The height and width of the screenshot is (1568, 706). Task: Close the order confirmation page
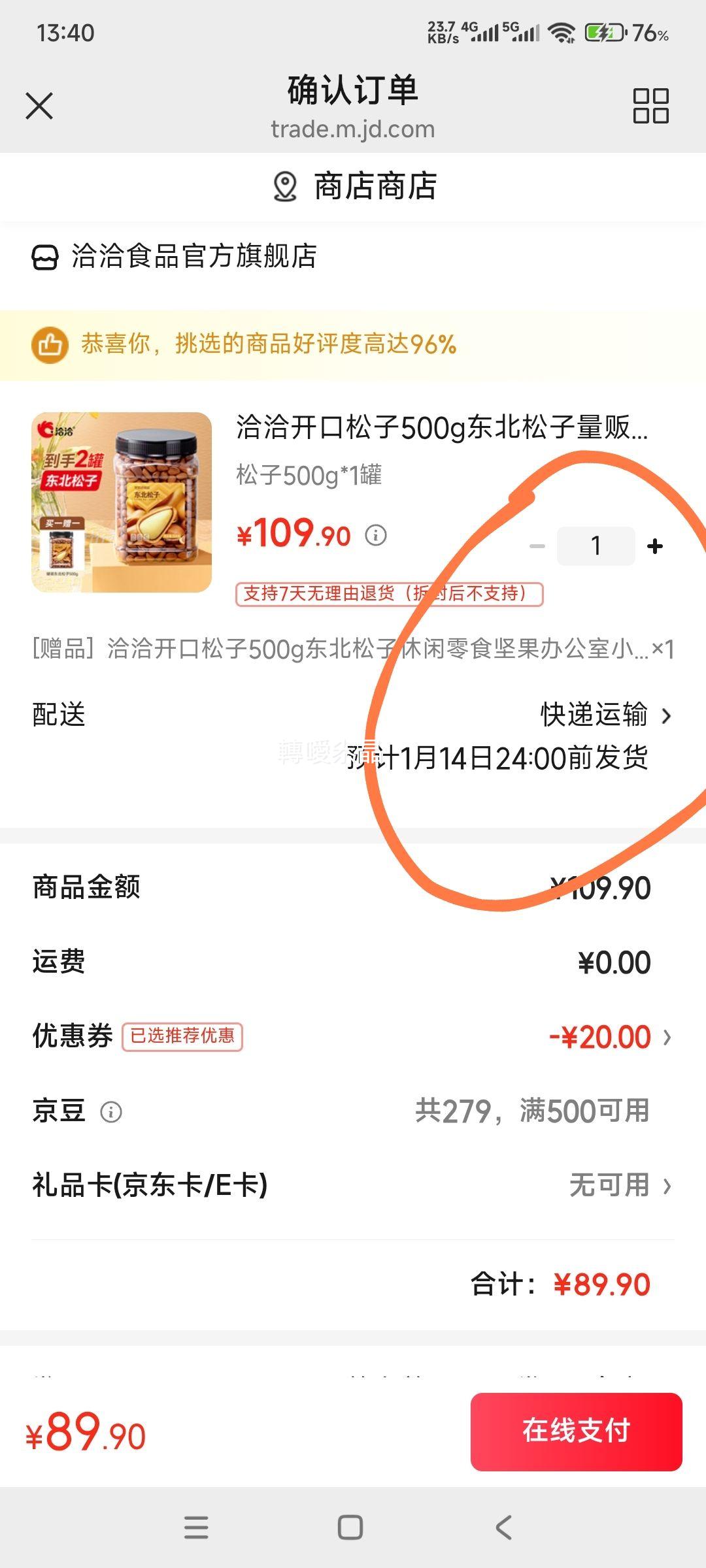39,105
